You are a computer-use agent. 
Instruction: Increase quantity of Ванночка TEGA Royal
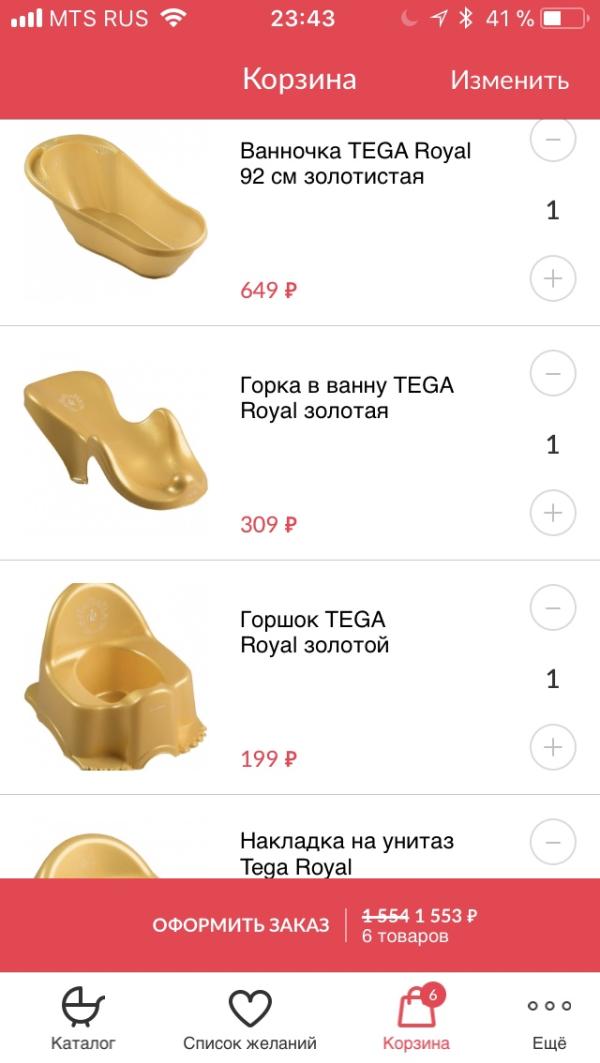[553, 278]
